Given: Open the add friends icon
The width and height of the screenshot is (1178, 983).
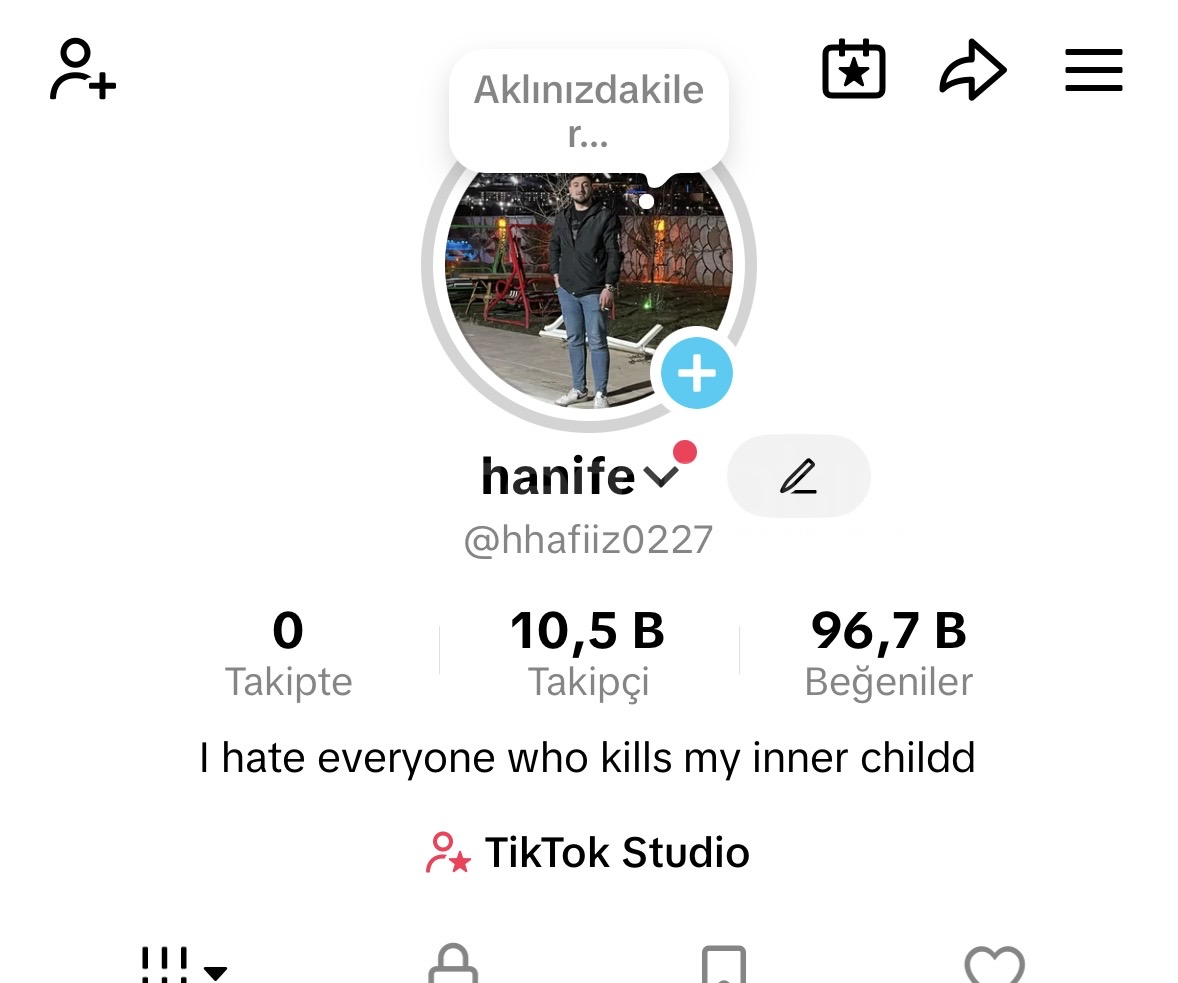Looking at the screenshot, I should pos(82,70).
